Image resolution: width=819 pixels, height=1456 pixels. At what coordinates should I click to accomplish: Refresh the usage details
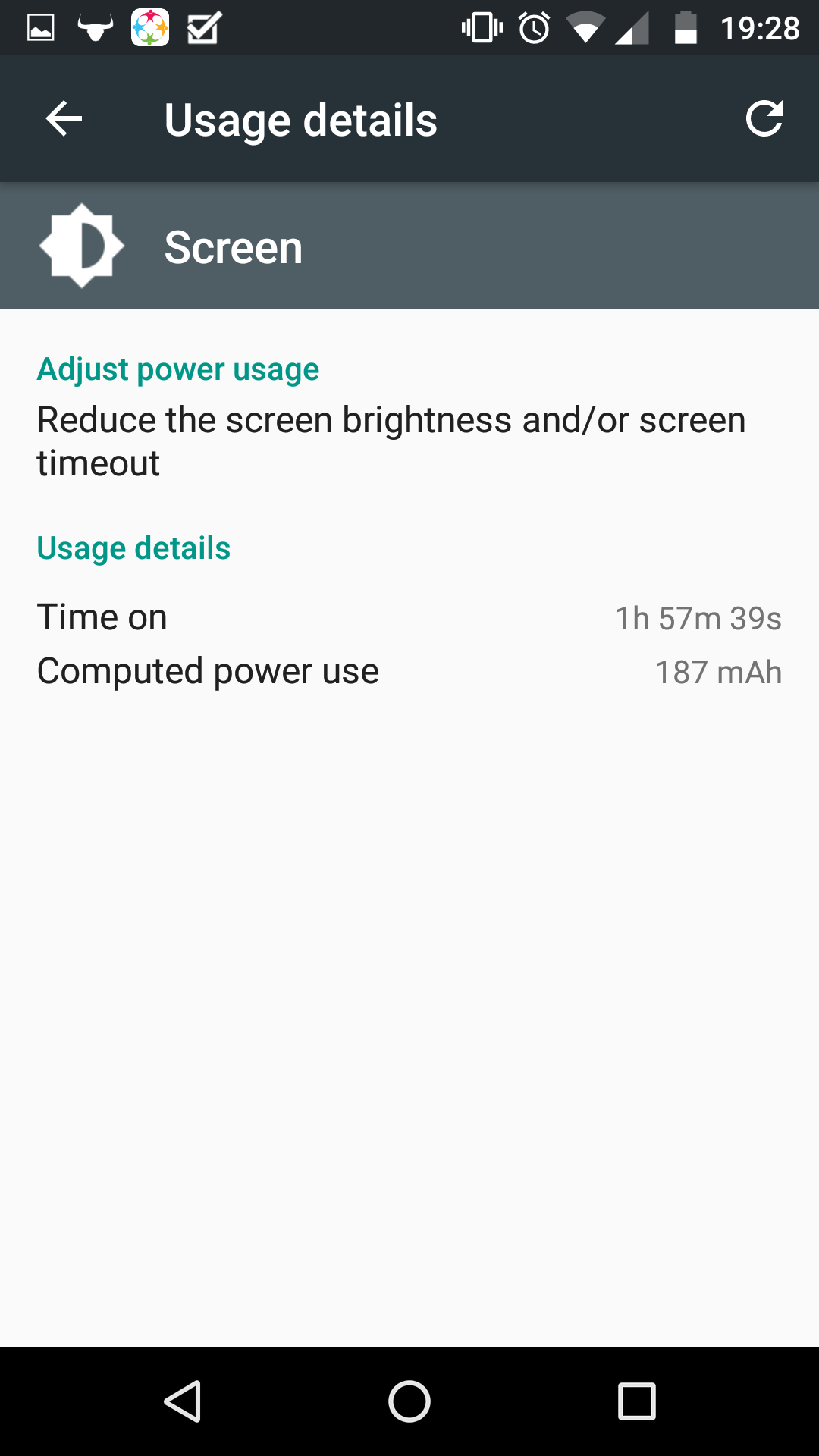tap(764, 119)
